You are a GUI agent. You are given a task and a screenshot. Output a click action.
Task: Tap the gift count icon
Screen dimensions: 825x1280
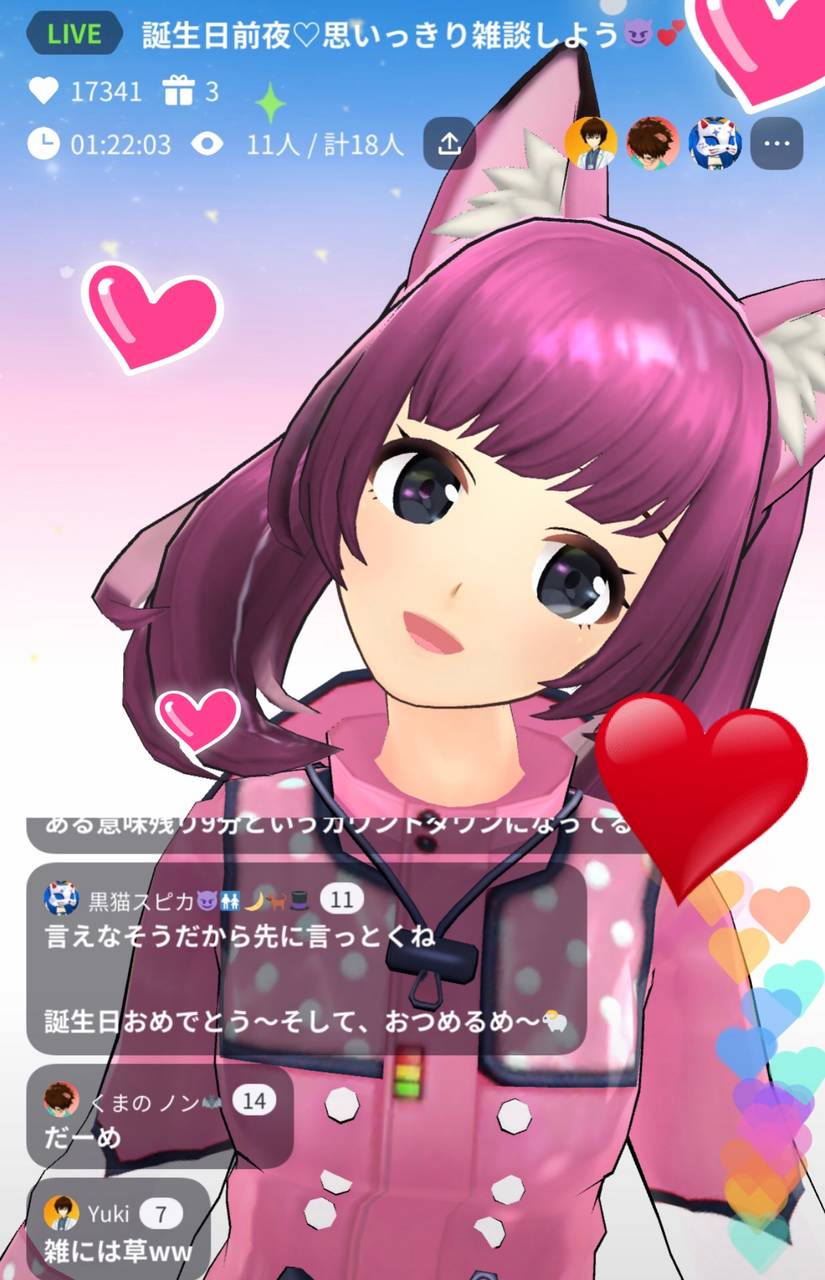coord(180,92)
